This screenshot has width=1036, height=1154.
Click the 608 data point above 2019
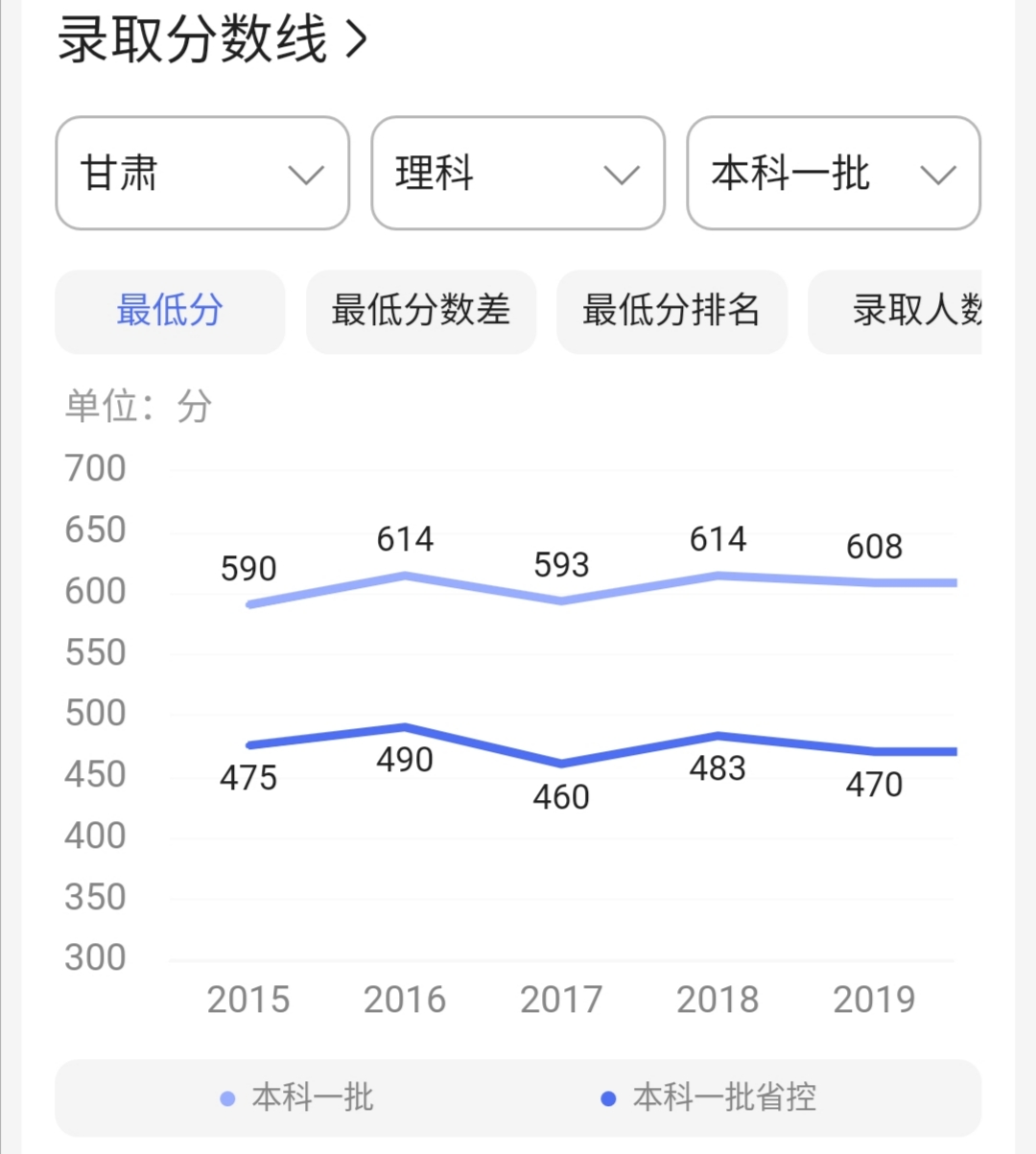pos(874,581)
